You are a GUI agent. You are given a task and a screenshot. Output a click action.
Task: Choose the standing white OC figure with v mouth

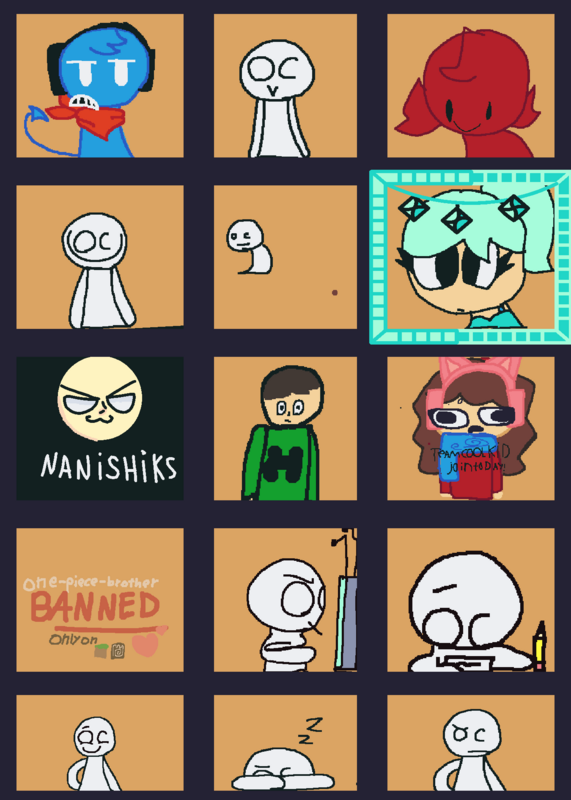[285, 86]
